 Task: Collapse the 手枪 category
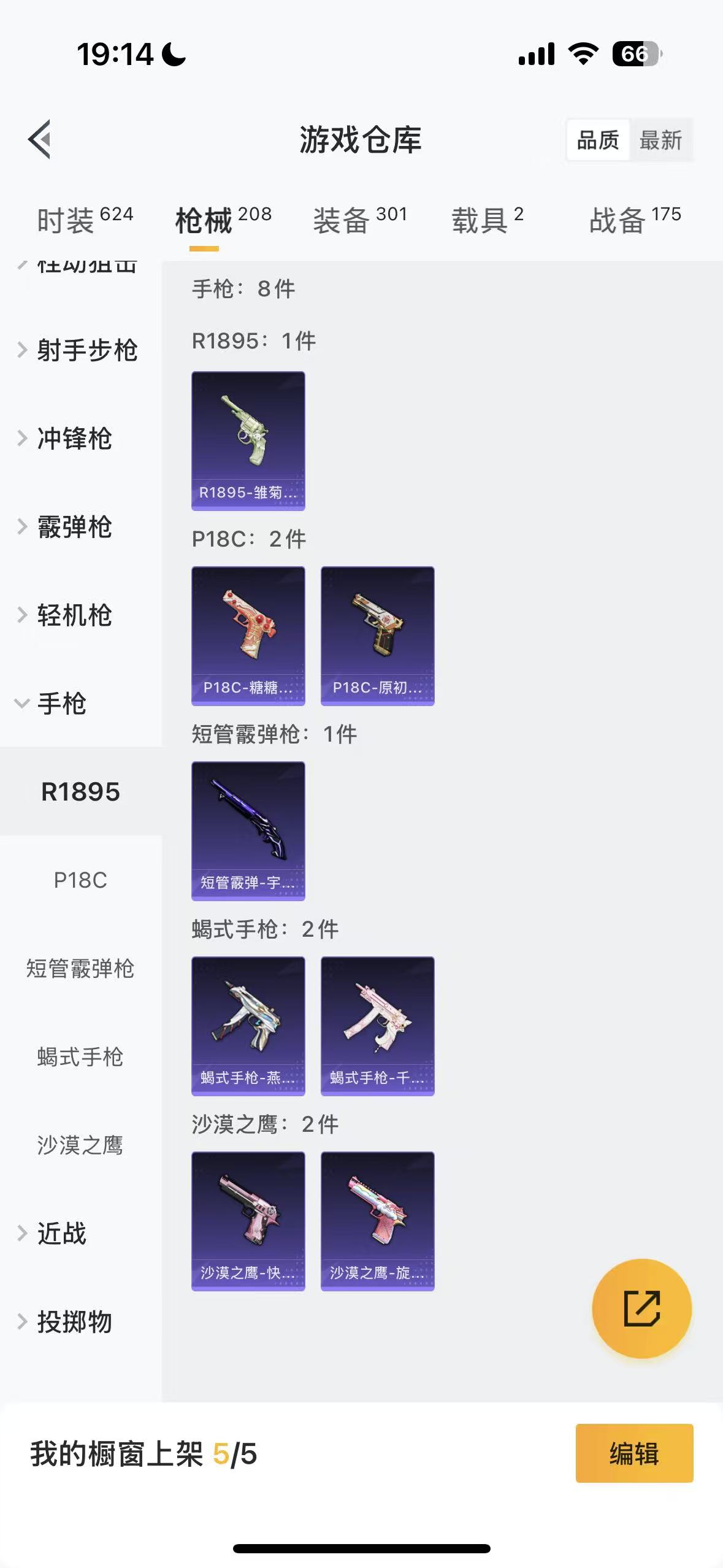point(61,704)
